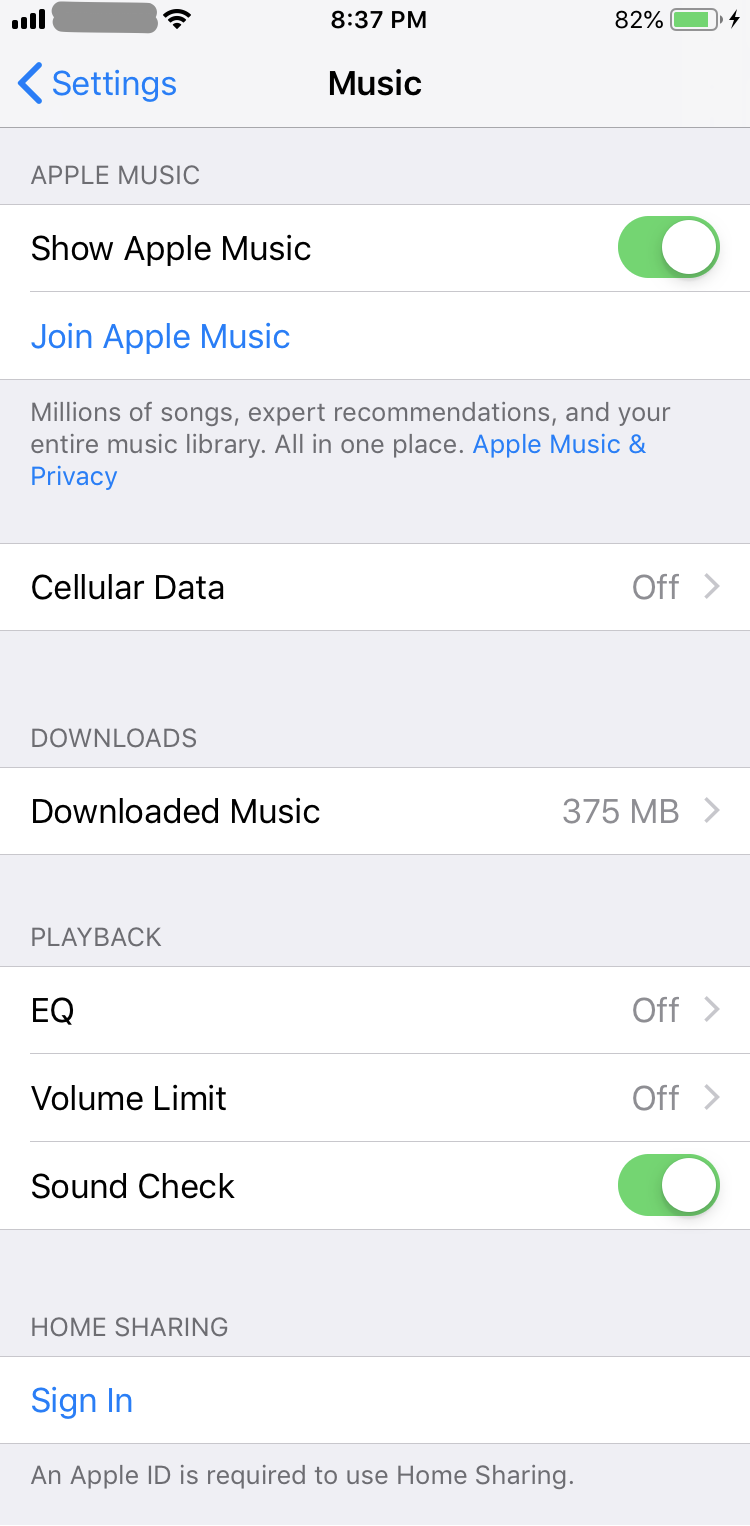Disable the Show Apple Music toggle
Viewport: 750px width, 1526px height.
pos(667,247)
